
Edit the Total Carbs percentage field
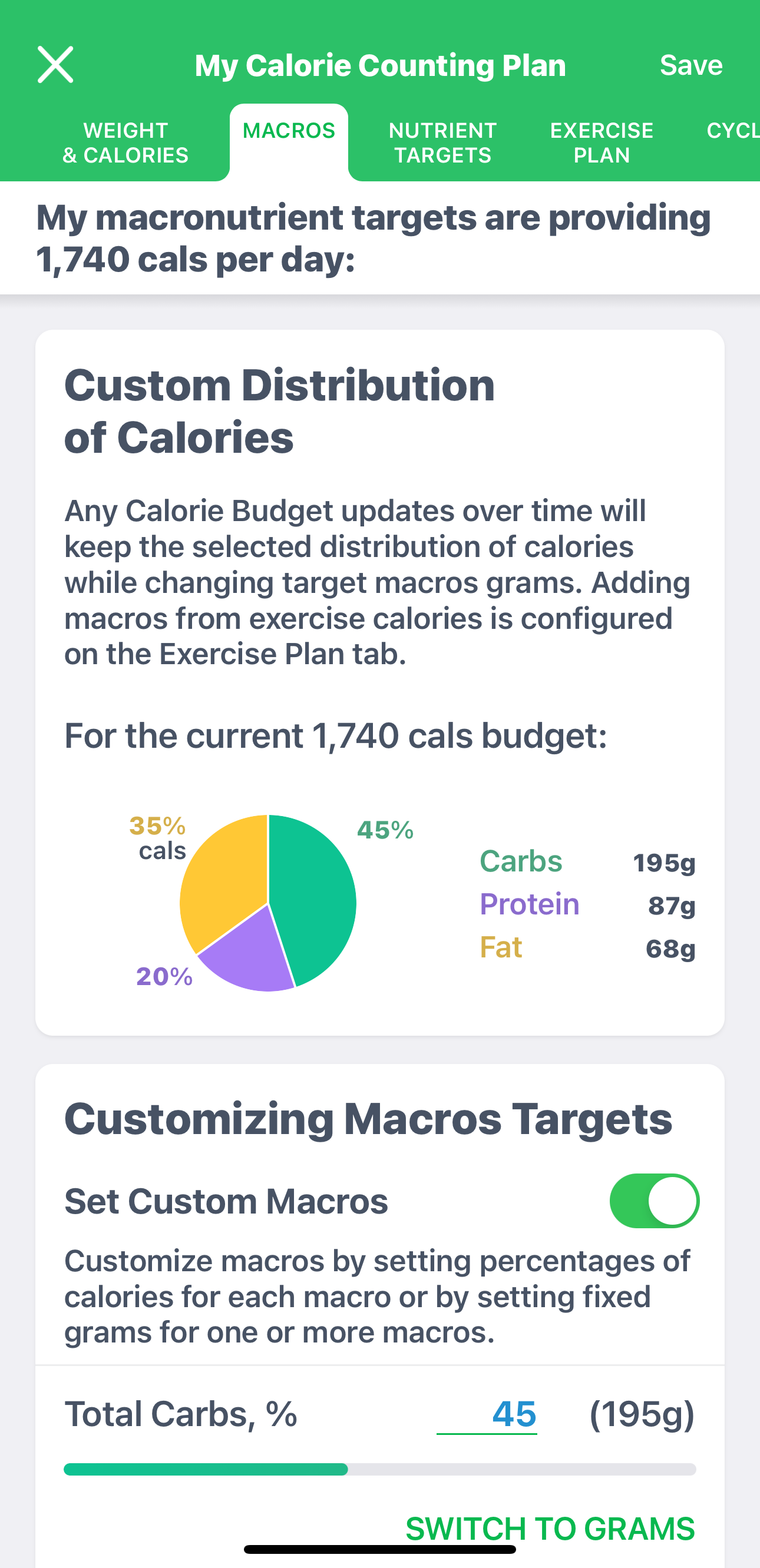(x=487, y=1414)
